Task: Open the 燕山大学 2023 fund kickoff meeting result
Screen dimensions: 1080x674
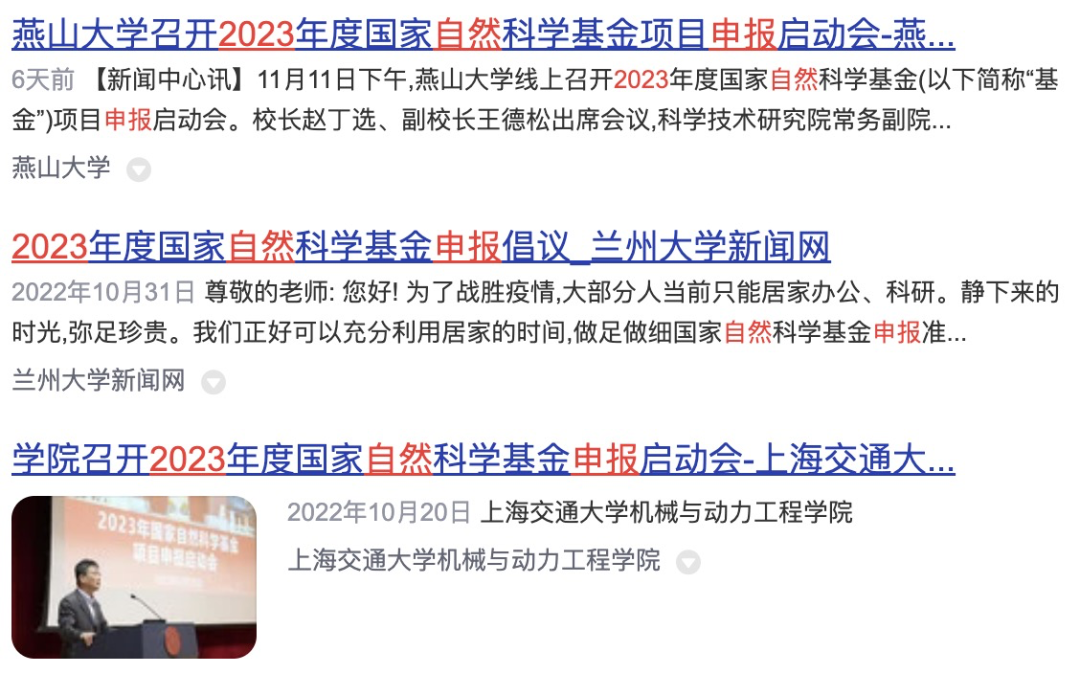Action: click(483, 35)
